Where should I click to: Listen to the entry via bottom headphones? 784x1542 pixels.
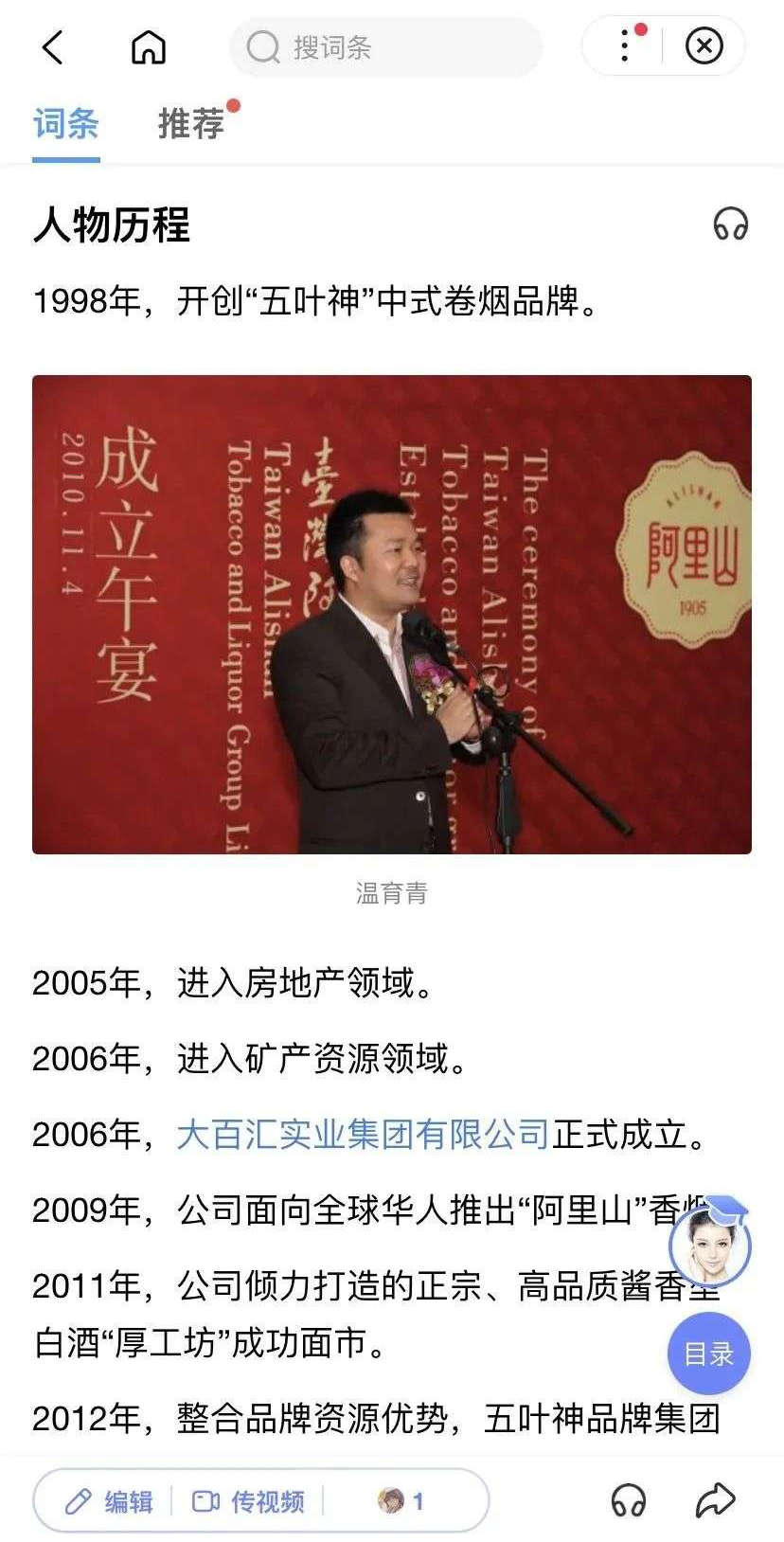tap(628, 1500)
